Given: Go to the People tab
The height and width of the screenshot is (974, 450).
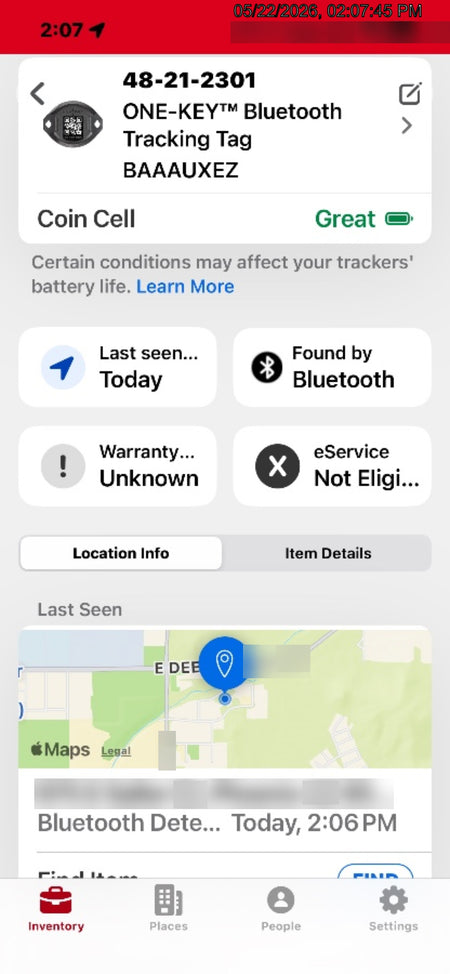Looking at the screenshot, I should 281,909.
